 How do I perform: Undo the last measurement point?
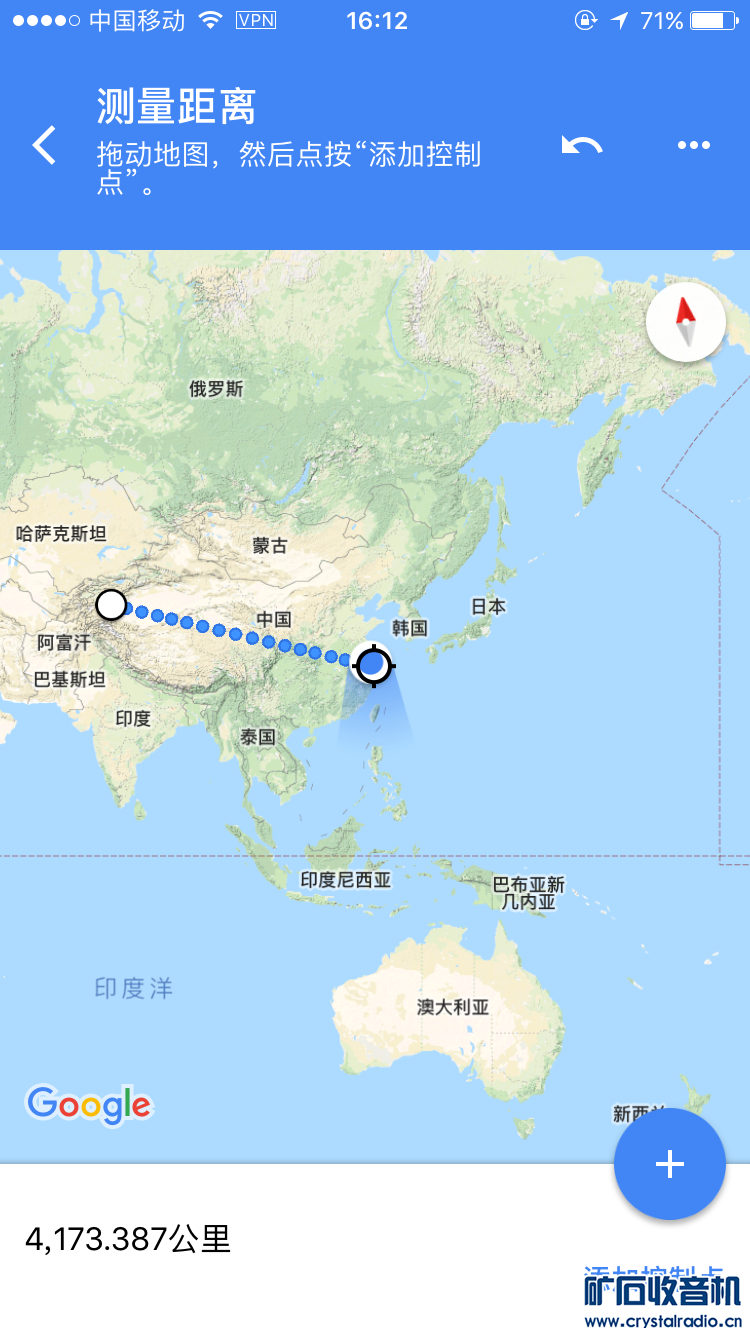coord(581,146)
